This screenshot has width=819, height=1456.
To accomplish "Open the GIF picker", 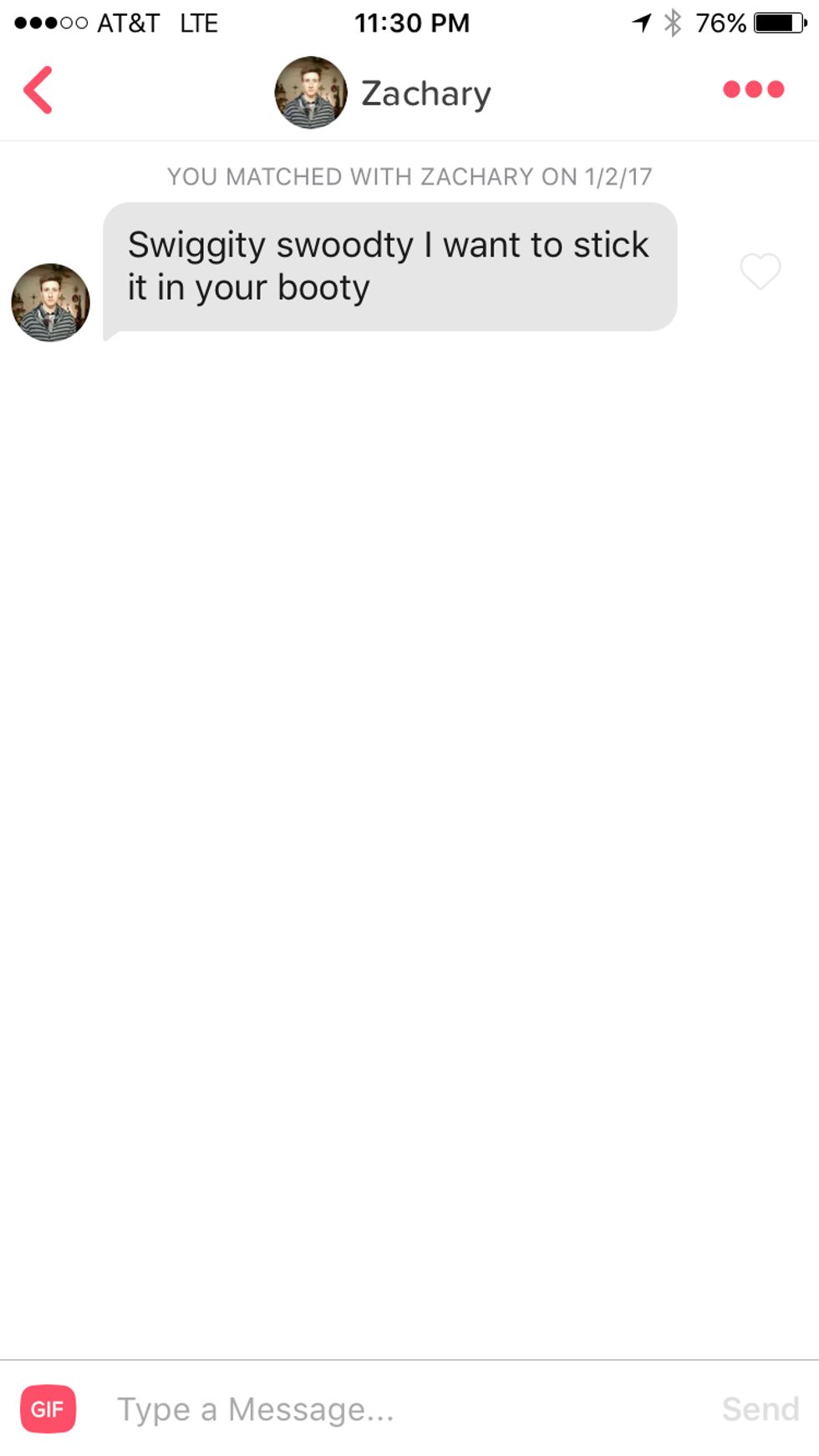I will [x=48, y=1409].
